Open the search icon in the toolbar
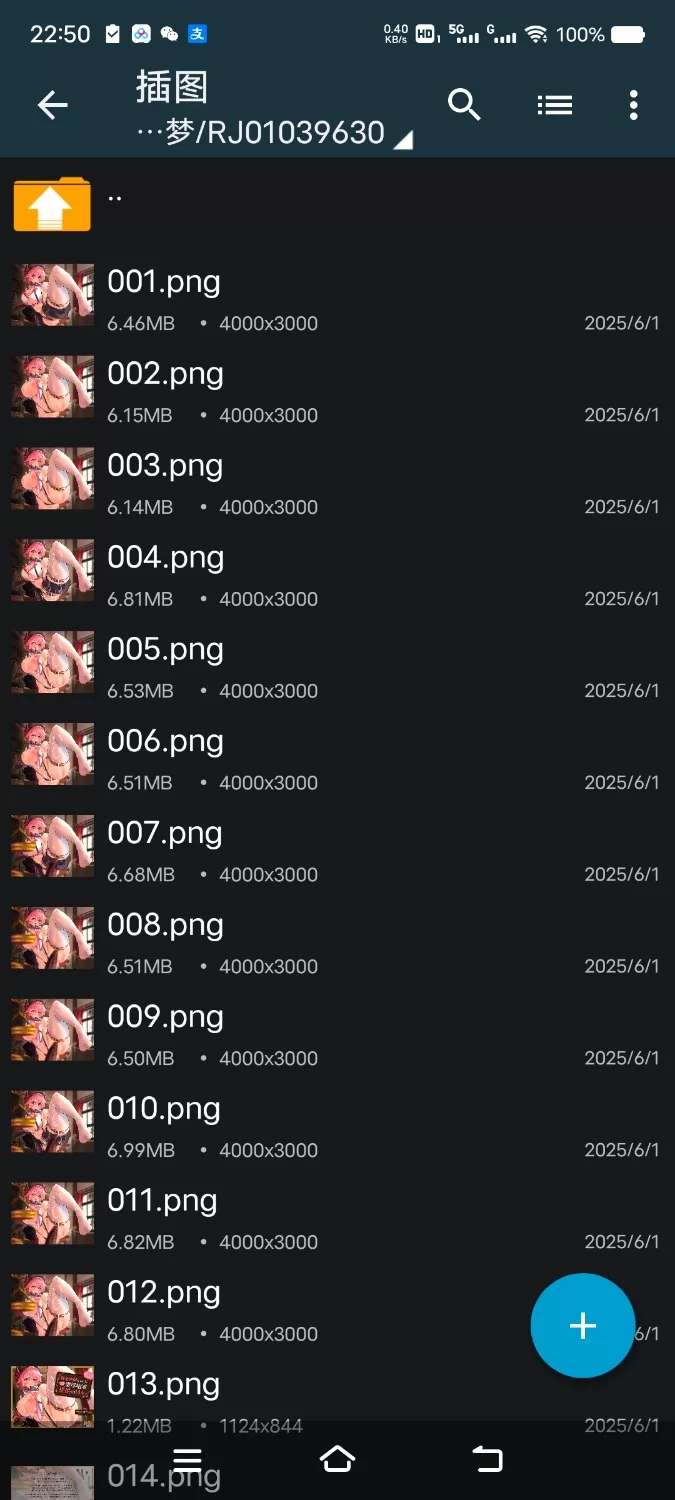The image size is (675, 1500). [464, 104]
